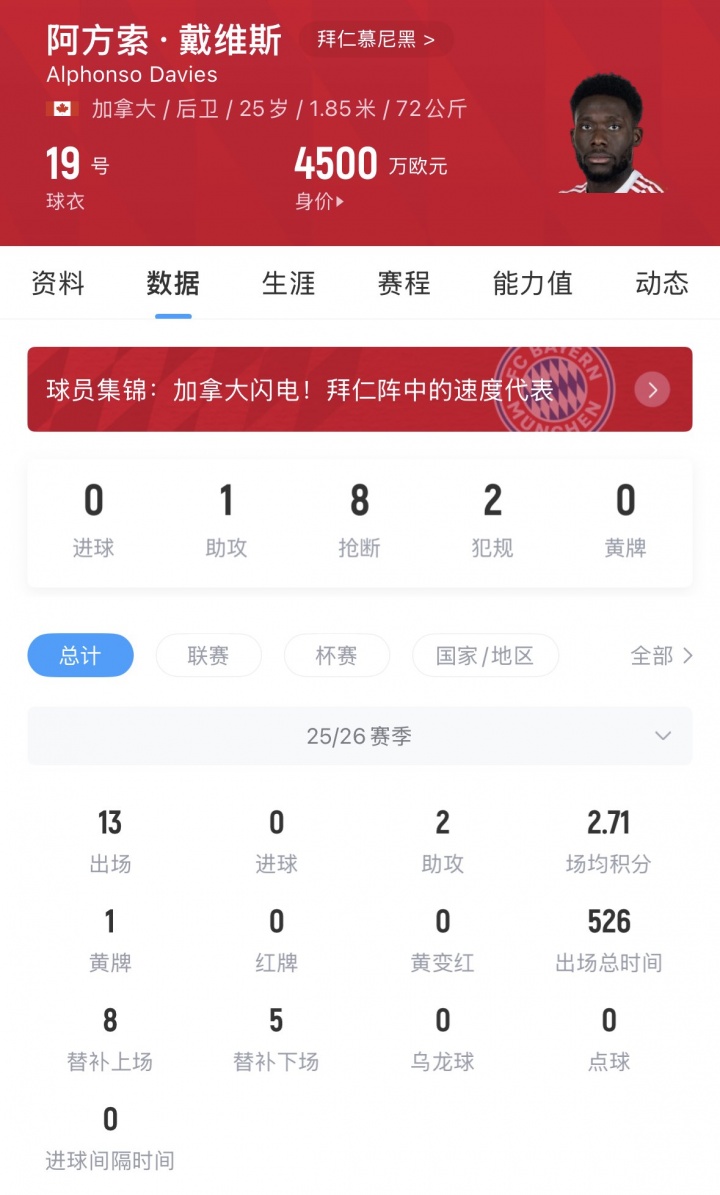Open the 全部 competitions dropdown
The height and width of the screenshot is (1195, 720).
click(x=662, y=655)
